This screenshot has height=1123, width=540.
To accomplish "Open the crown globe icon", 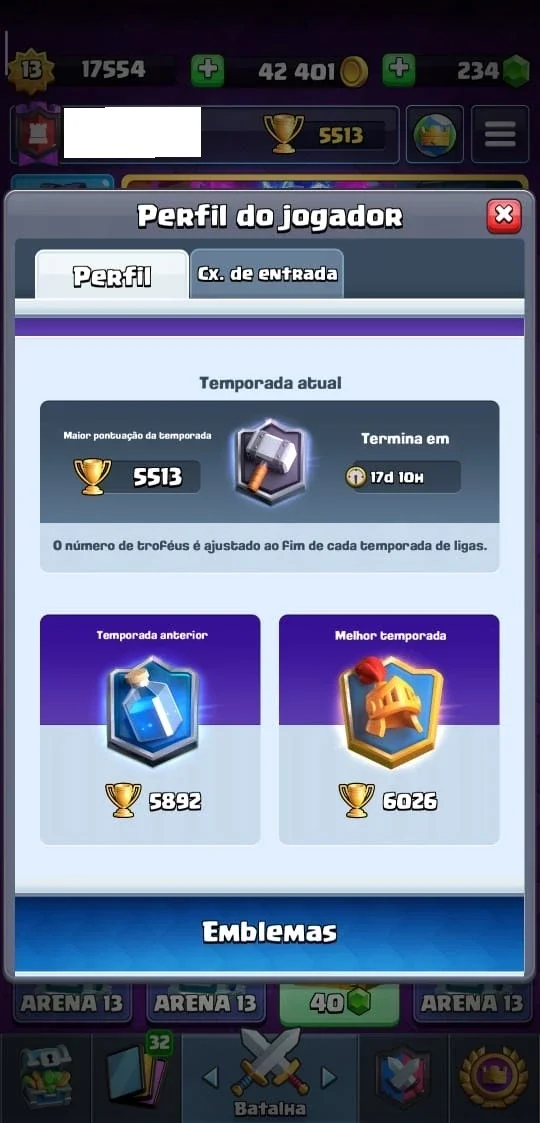I will tap(435, 134).
